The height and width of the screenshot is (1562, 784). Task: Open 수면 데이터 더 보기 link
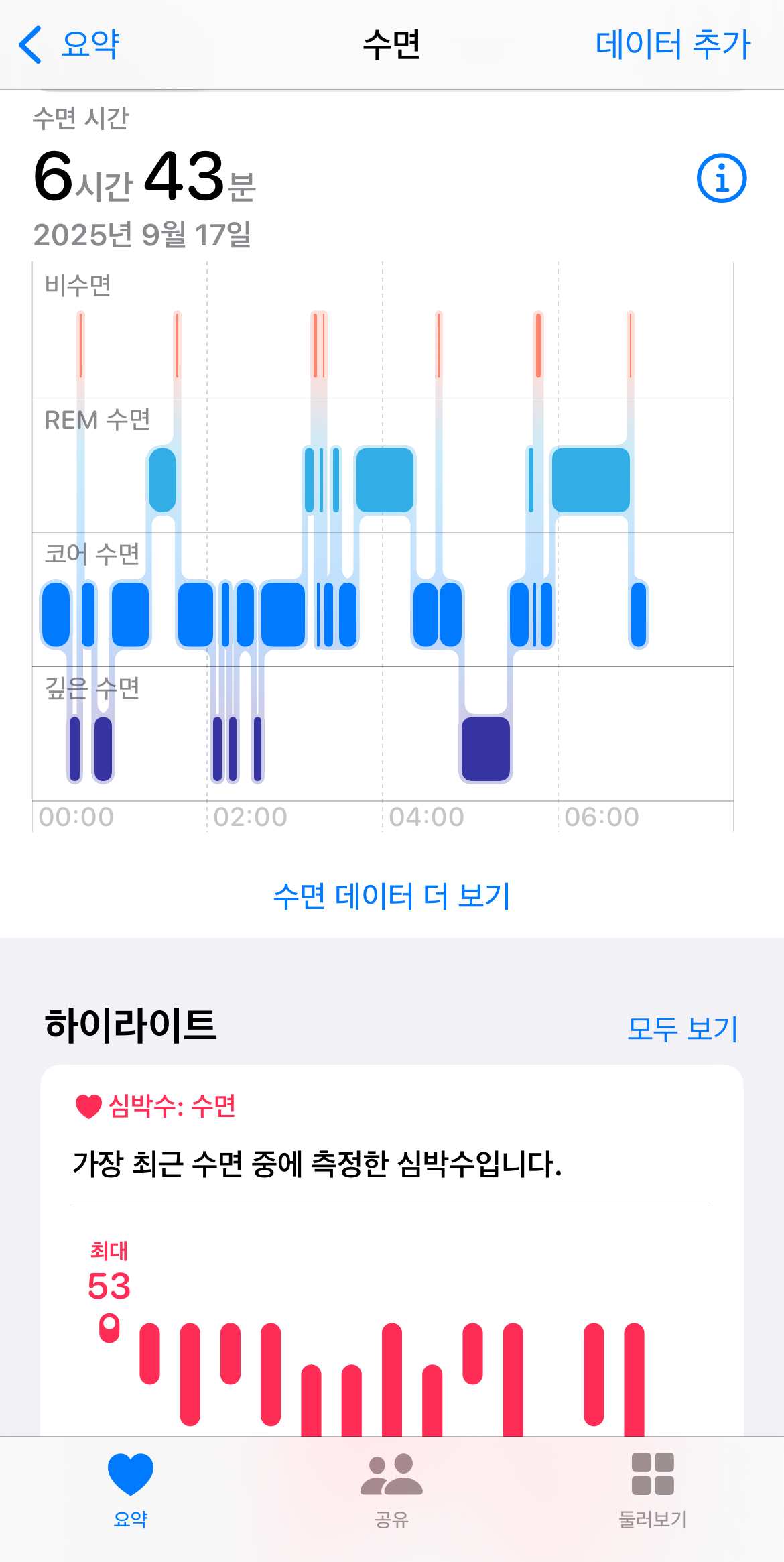[x=392, y=896]
